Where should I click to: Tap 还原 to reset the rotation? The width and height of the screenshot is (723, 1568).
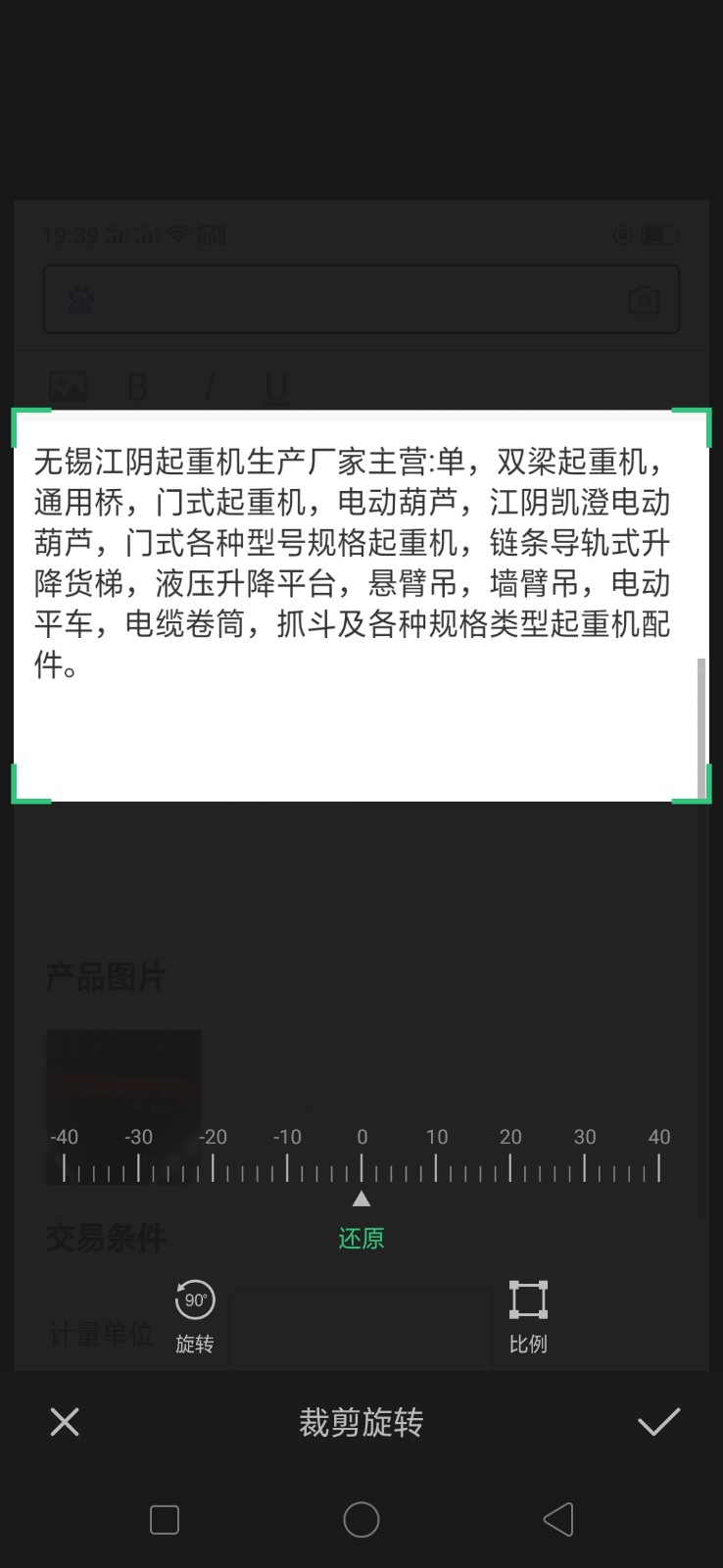click(x=361, y=1238)
